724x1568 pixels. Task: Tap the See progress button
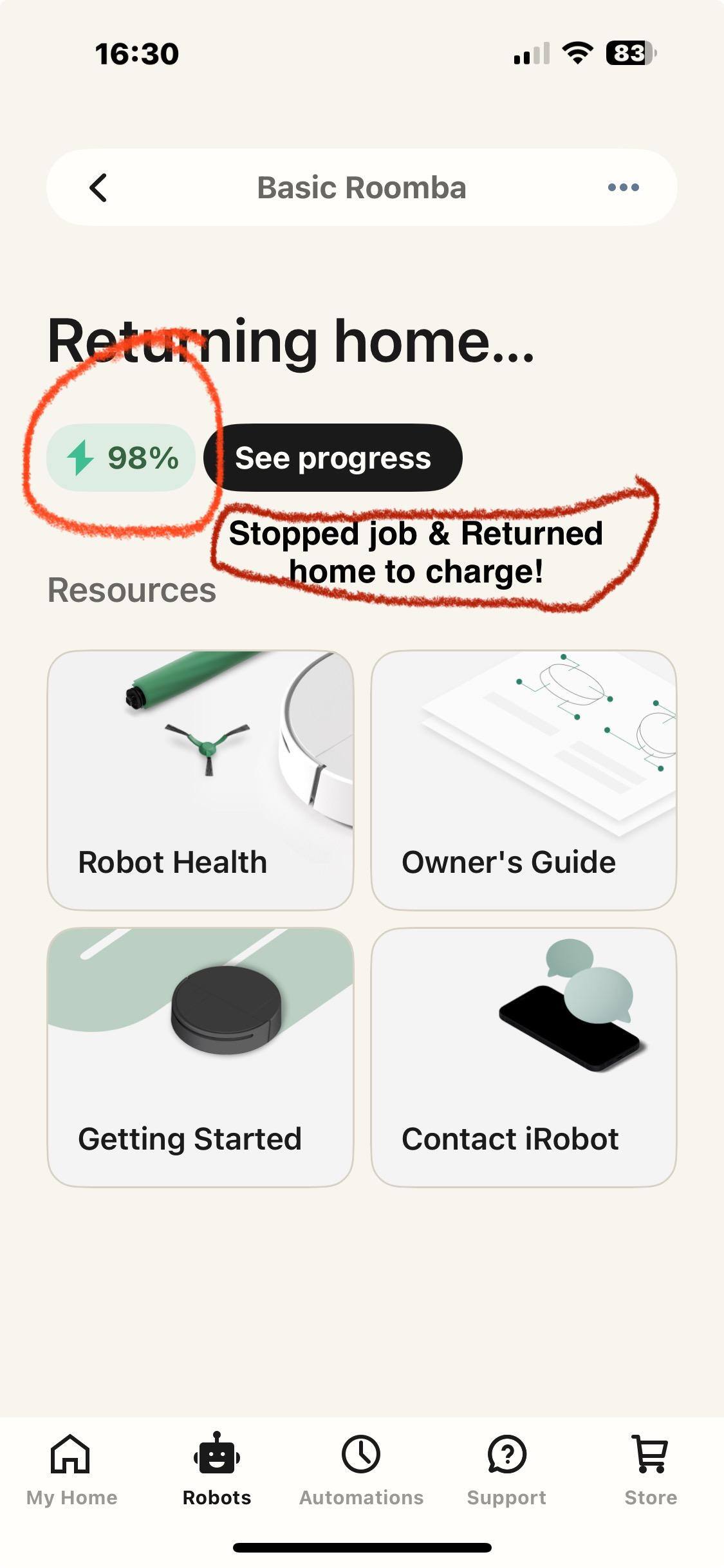pyautogui.click(x=333, y=458)
